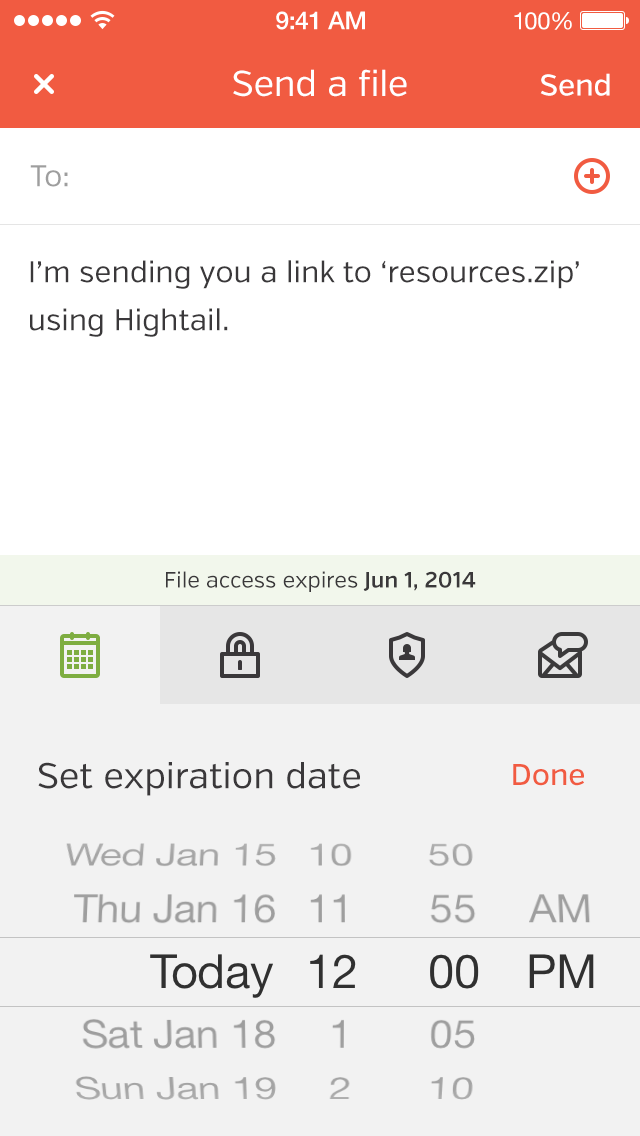Edit the message text about resources.zip
This screenshot has width=640, height=1136.
(x=304, y=297)
